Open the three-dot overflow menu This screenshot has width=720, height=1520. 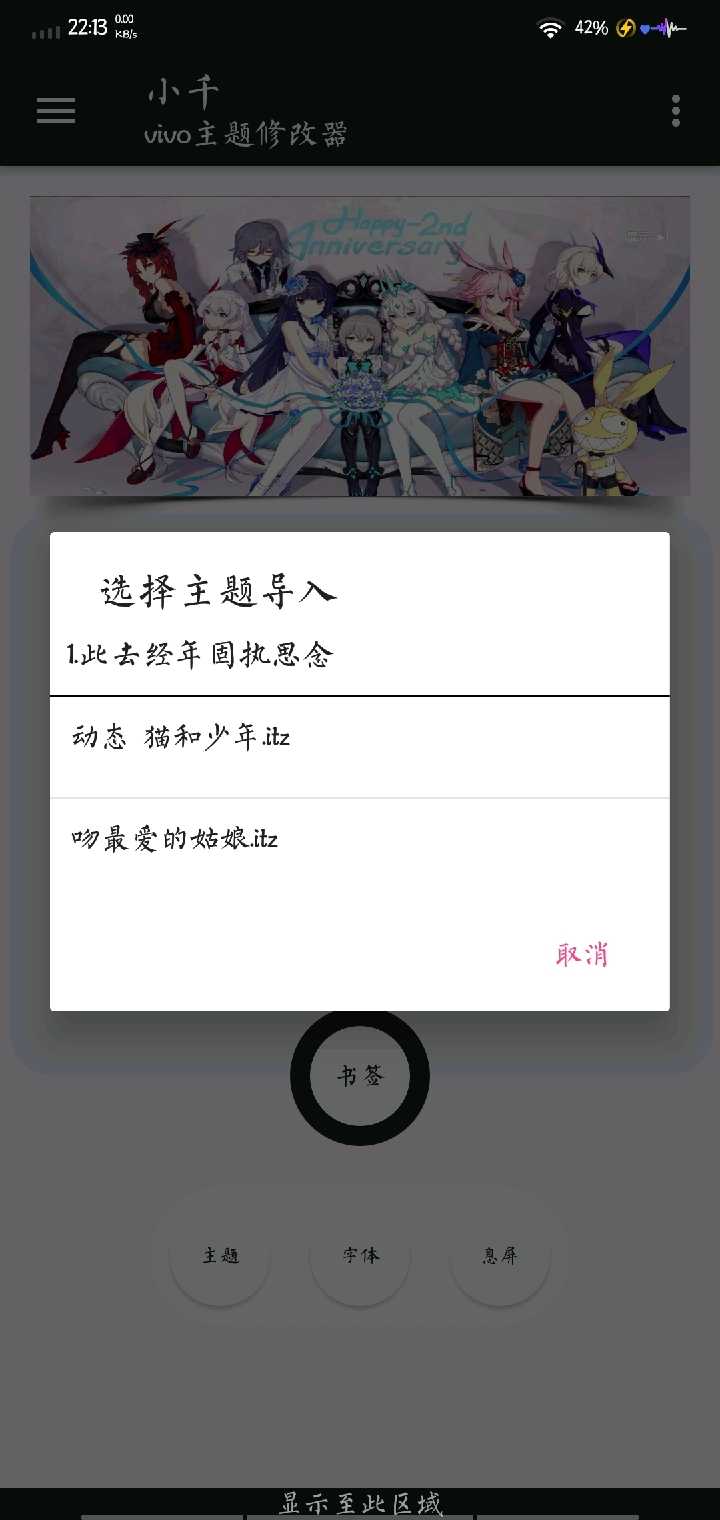(676, 111)
